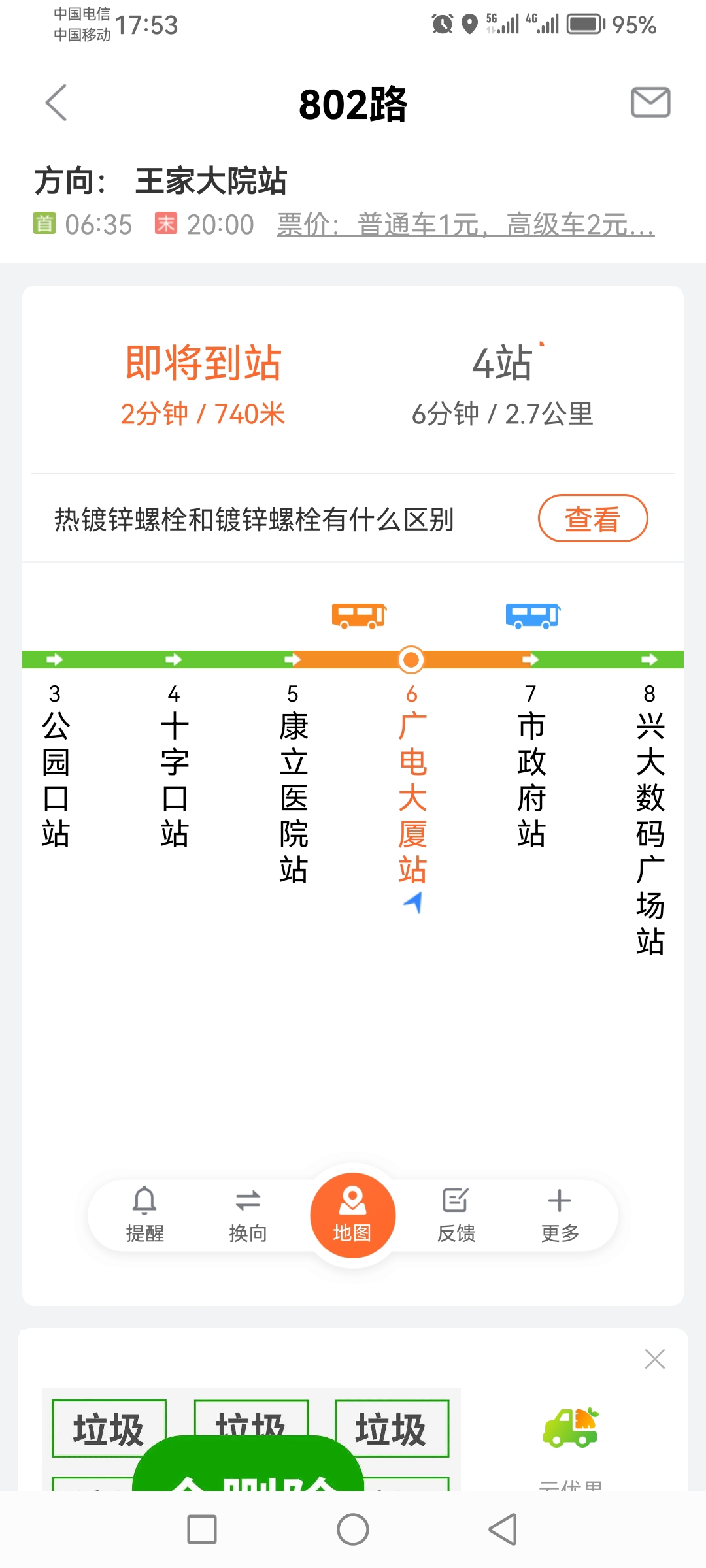Set an arrival reminder with 提醒
The width and height of the screenshot is (706, 1568).
point(144,1215)
